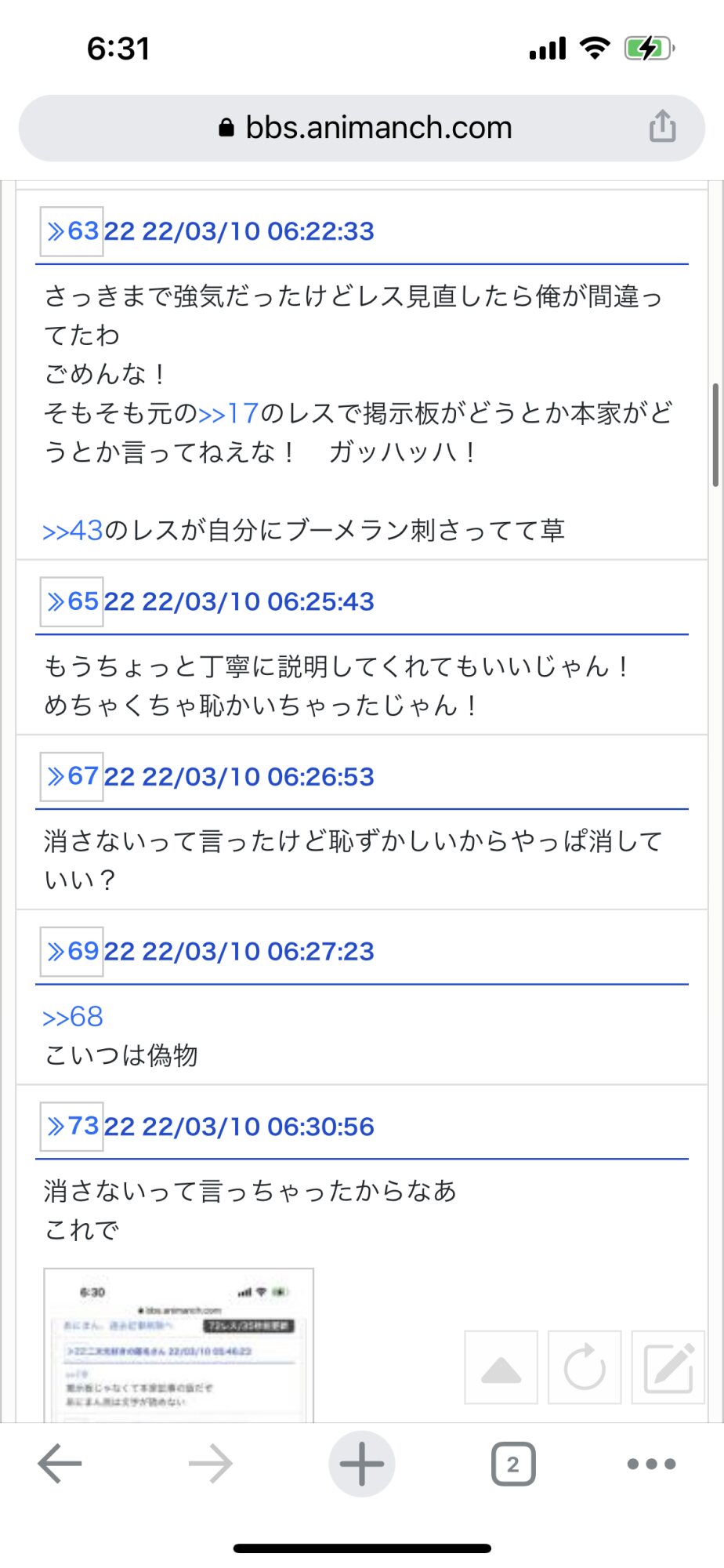Tap the >>73 reply number button

(x=72, y=1127)
